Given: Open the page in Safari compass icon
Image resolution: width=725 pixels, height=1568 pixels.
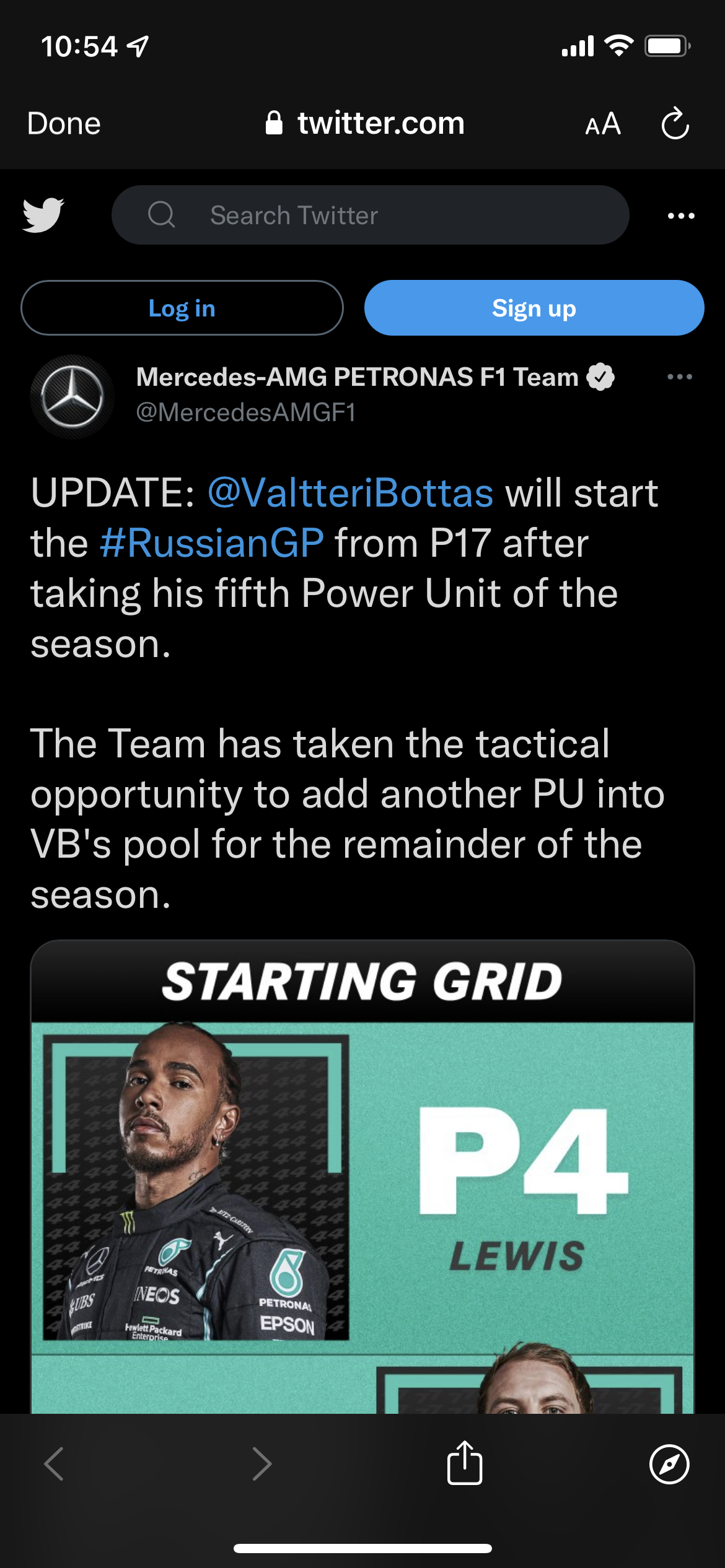Looking at the screenshot, I should (x=669, y=1464).
